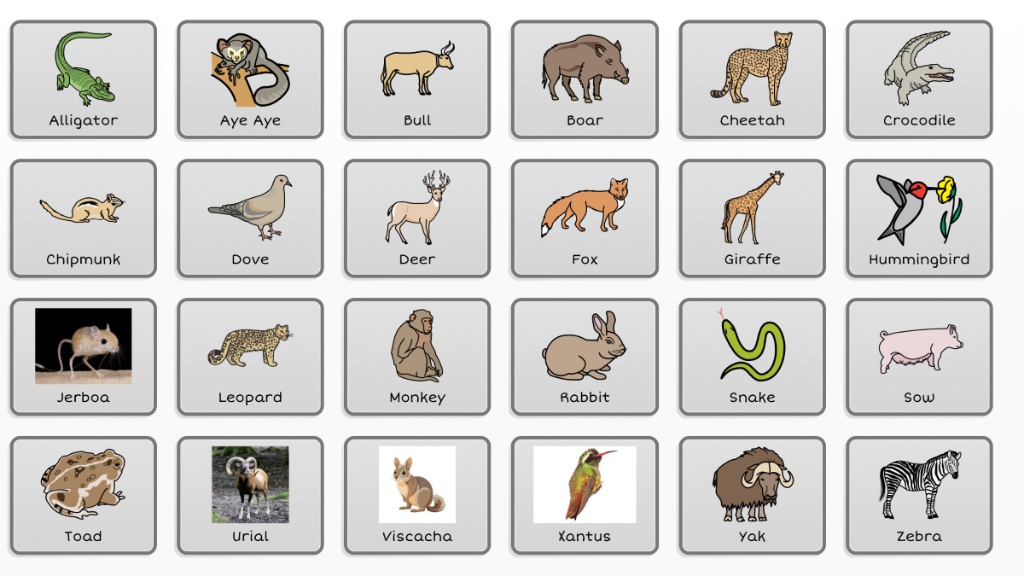Tap the Rabbit card
The height and width of the screenshot is (576, 1024).
point(584,356)
